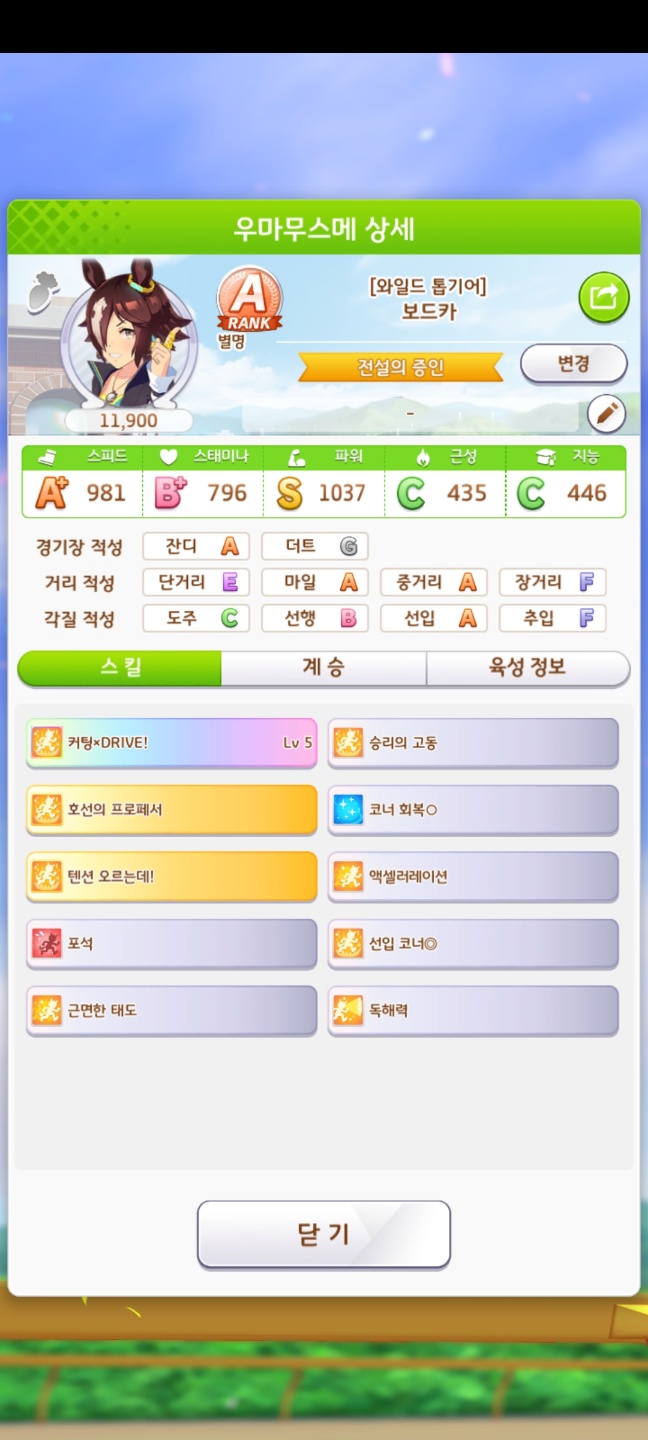This screenshot has height=1440, width=648.
Task: View the 코너 회복○ skill
Action: tap(473, 810)
